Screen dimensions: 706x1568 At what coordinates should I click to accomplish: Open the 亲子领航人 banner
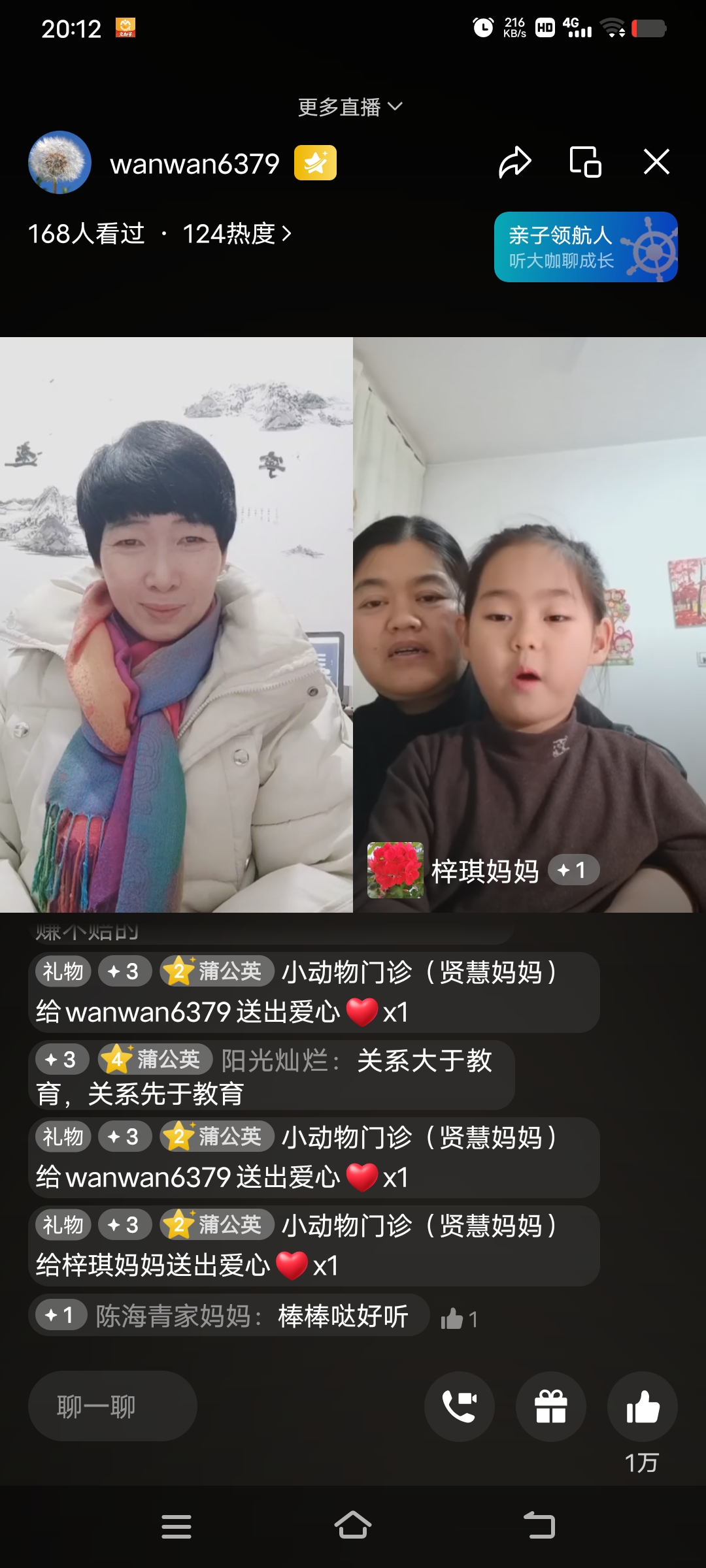585,247
